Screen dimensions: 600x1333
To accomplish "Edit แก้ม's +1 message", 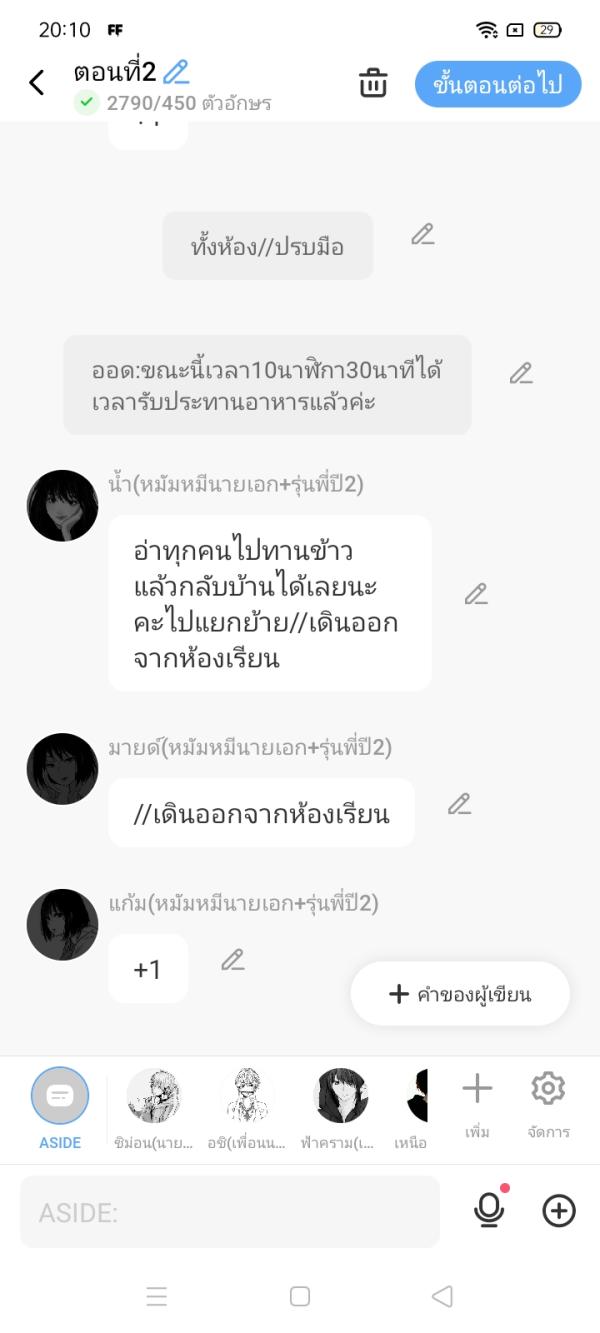I will click(232, 960).
